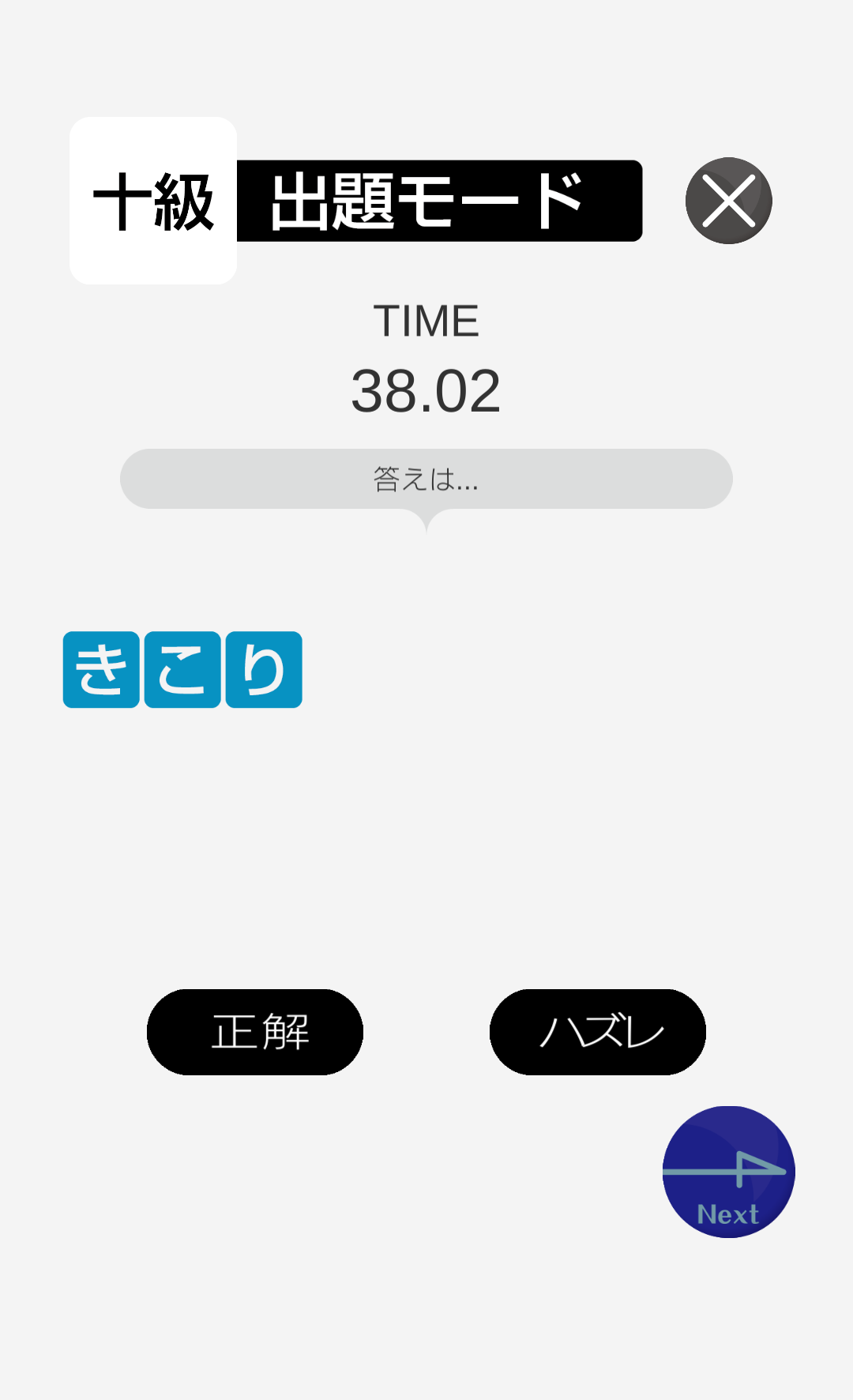
Task: Tap the circular dark close control
Action: click(x=728, y=201)
